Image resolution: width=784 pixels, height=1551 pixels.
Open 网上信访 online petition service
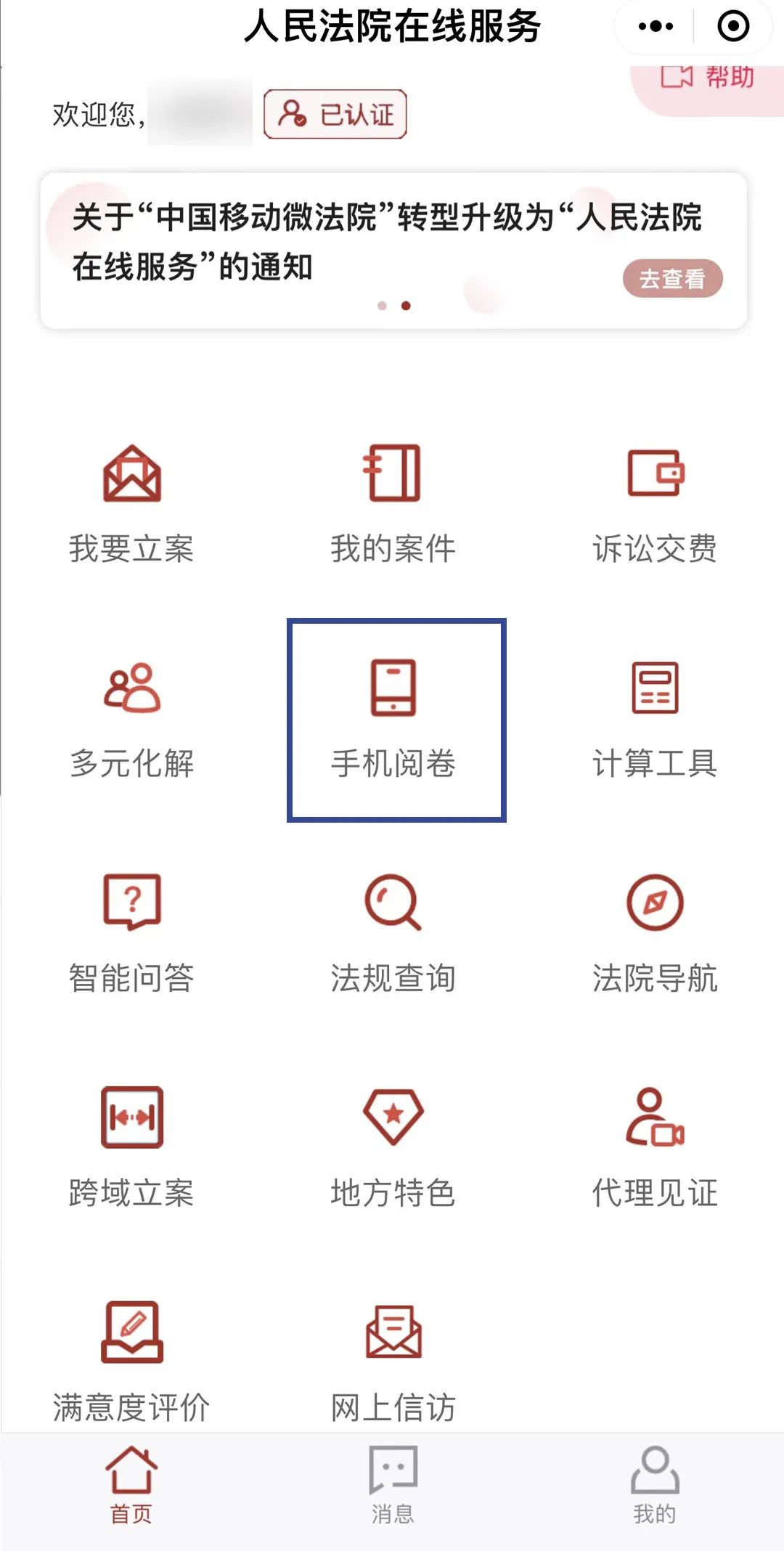coord(393,1361)
